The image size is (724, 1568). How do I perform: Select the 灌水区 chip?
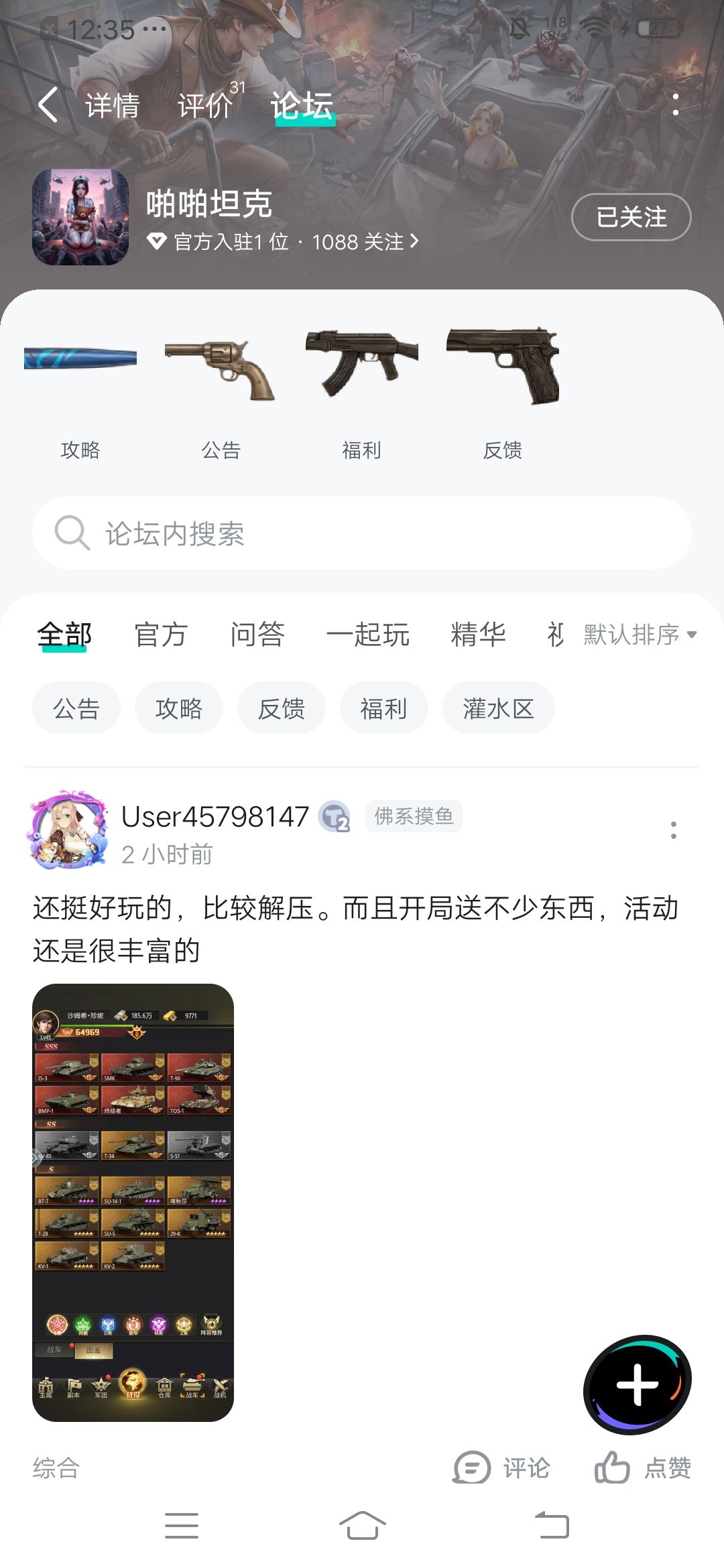(498, 708)
